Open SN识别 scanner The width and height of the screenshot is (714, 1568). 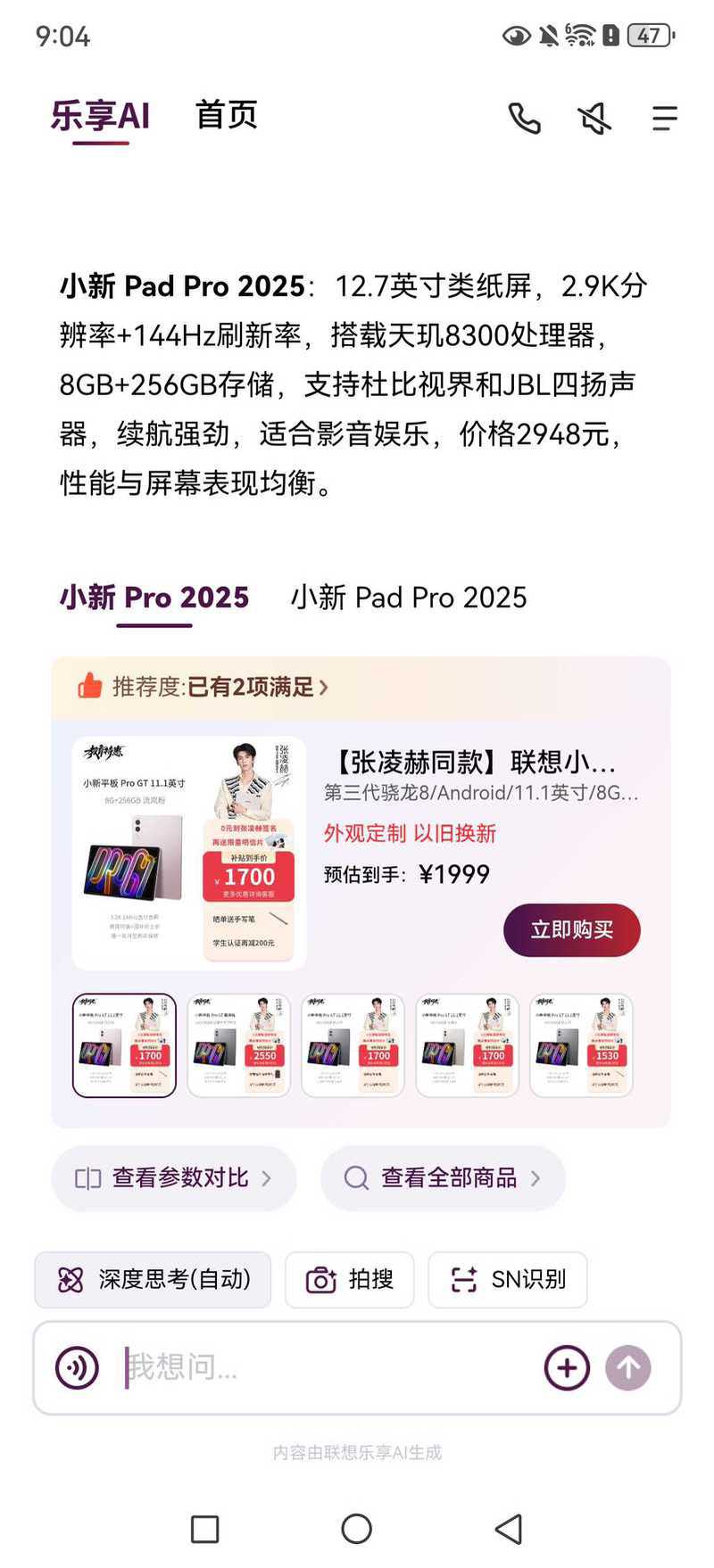tap(507, 1279)
